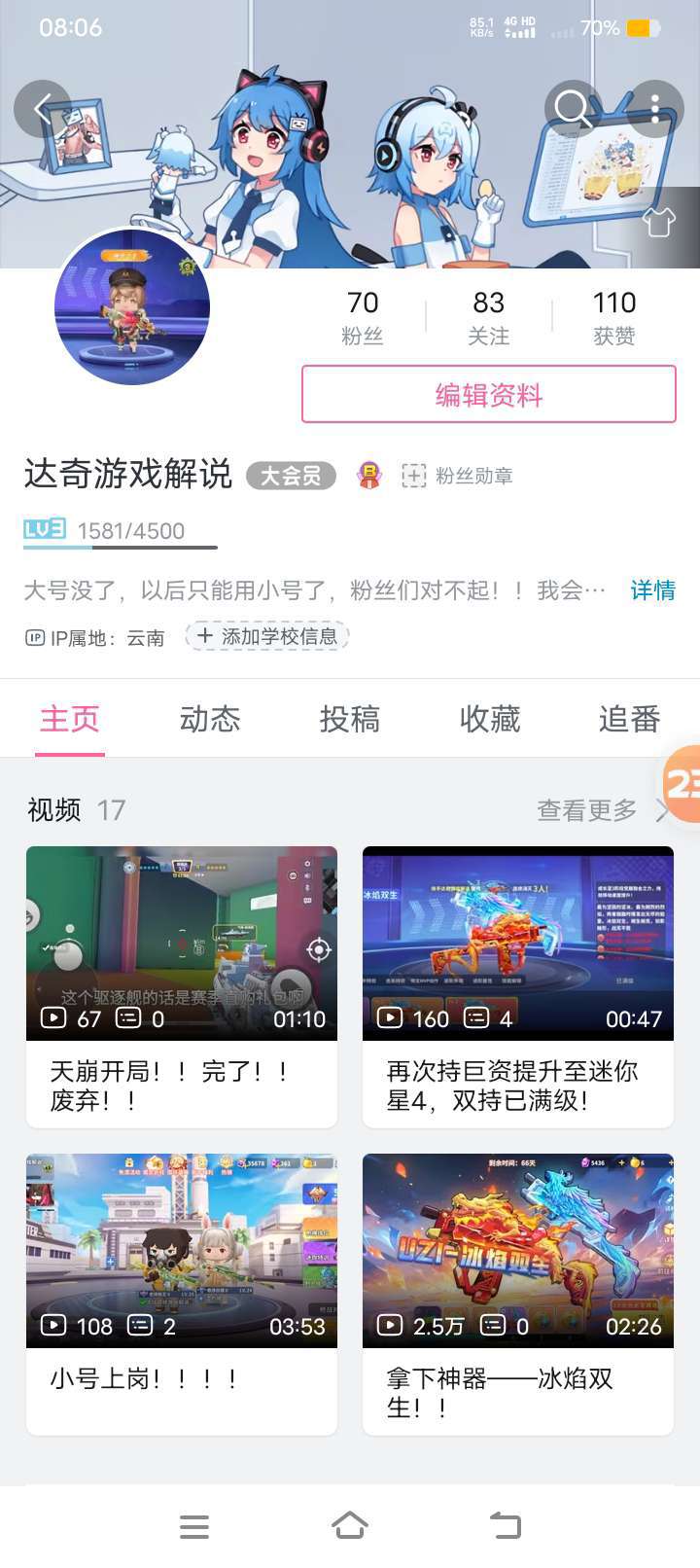The image size is (700, 1568).
Task: Tap 添加学校信息 chip
Action: point(267,636)
